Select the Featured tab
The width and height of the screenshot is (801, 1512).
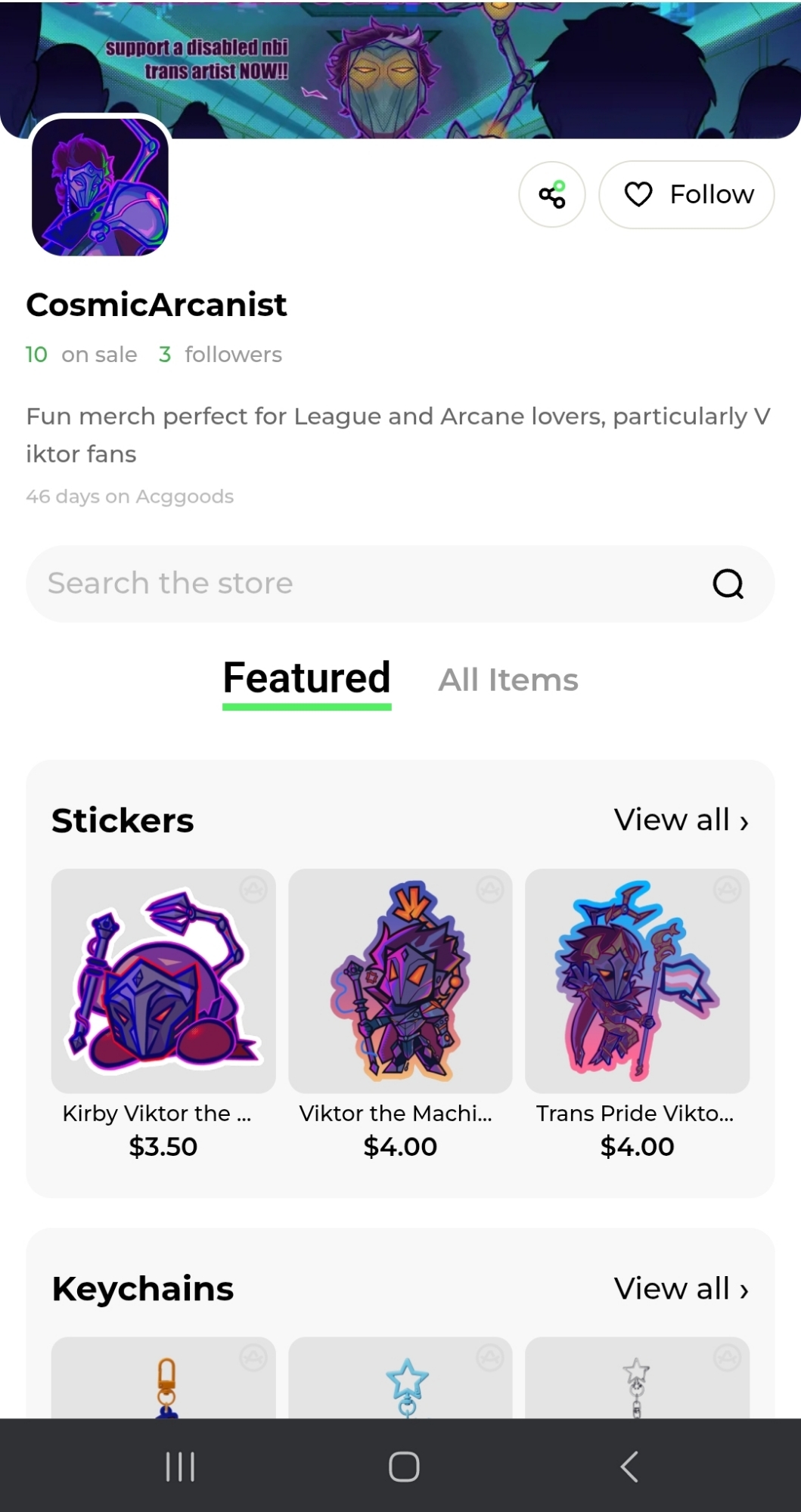point(306,678)
